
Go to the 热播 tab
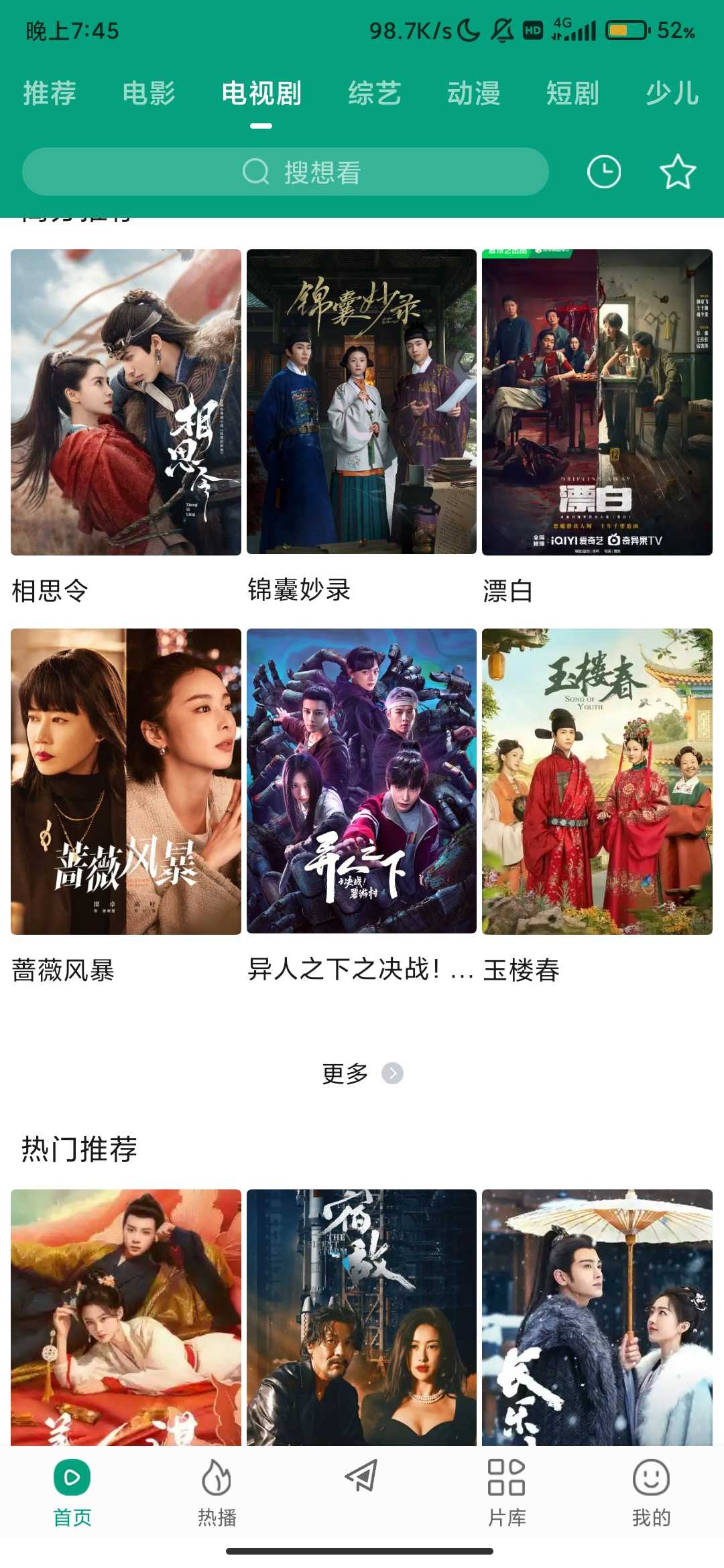coord(217,1489)
